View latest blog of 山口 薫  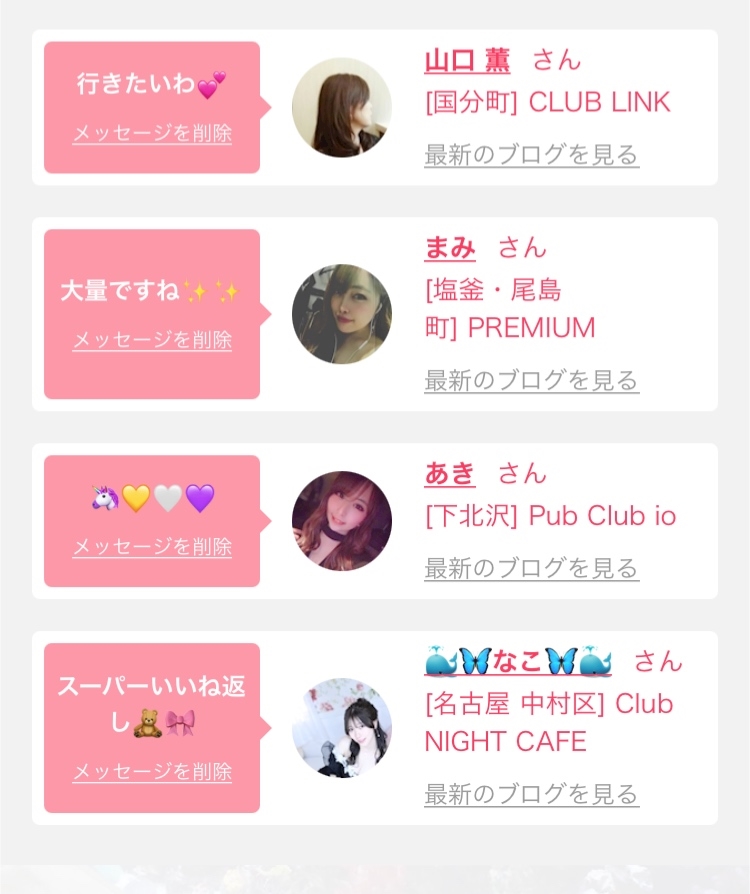(x=532, y=155)
